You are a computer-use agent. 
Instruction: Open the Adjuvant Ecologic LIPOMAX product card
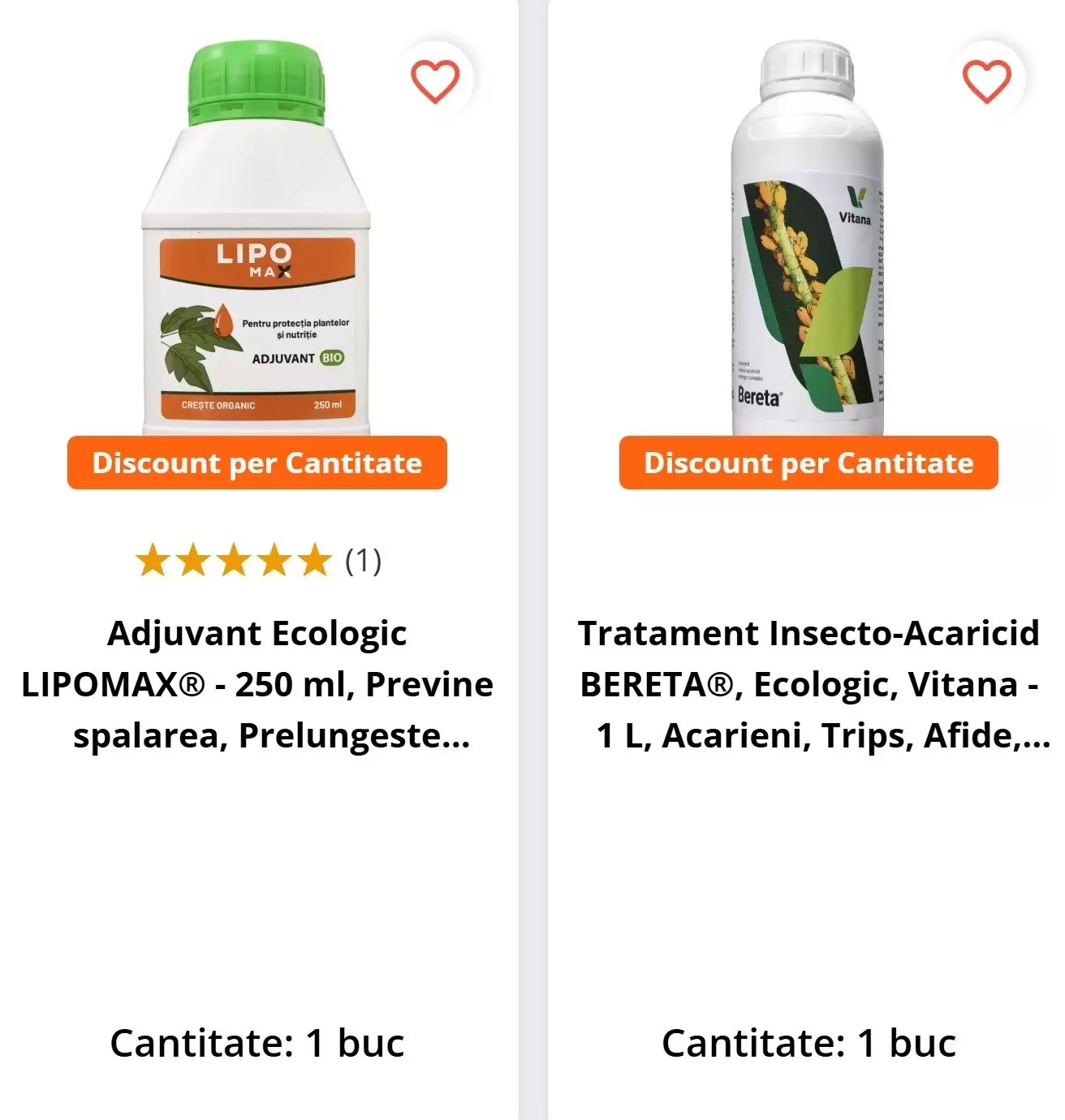tap(257, 684)
